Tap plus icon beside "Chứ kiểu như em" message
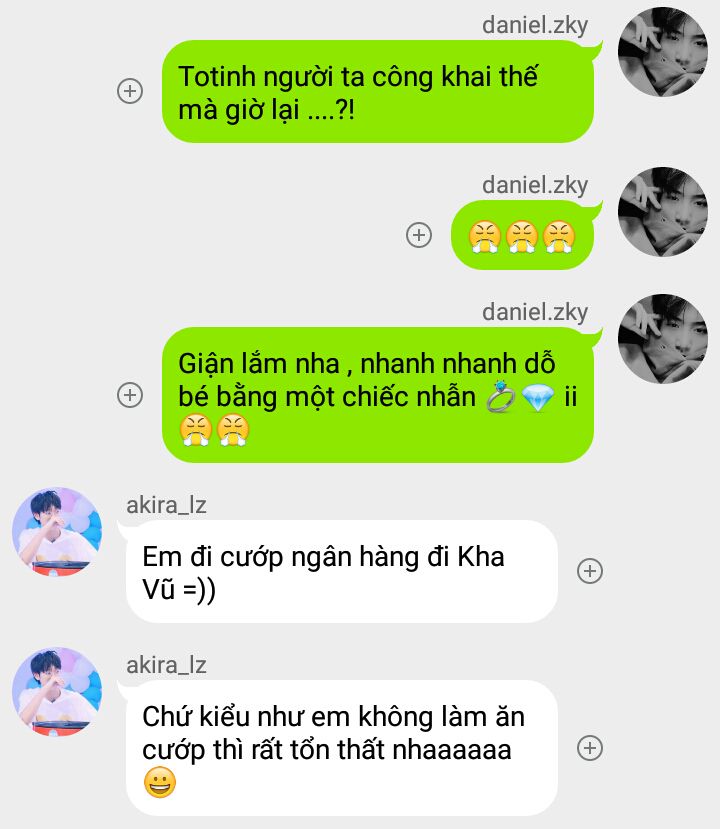This screenshot has height=829, width=720. click(590, 747)
